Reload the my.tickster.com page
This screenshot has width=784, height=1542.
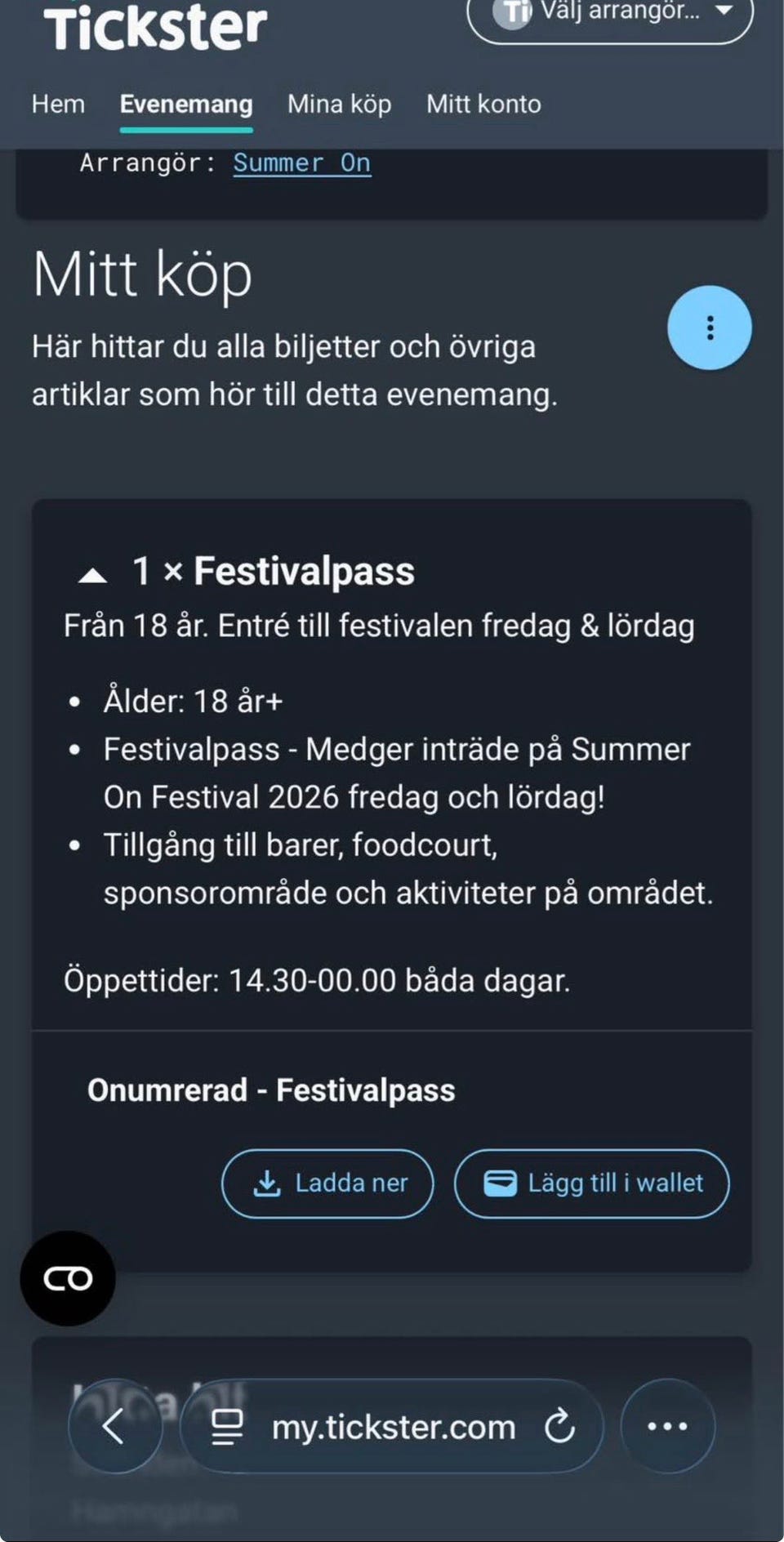[560, 1426]
